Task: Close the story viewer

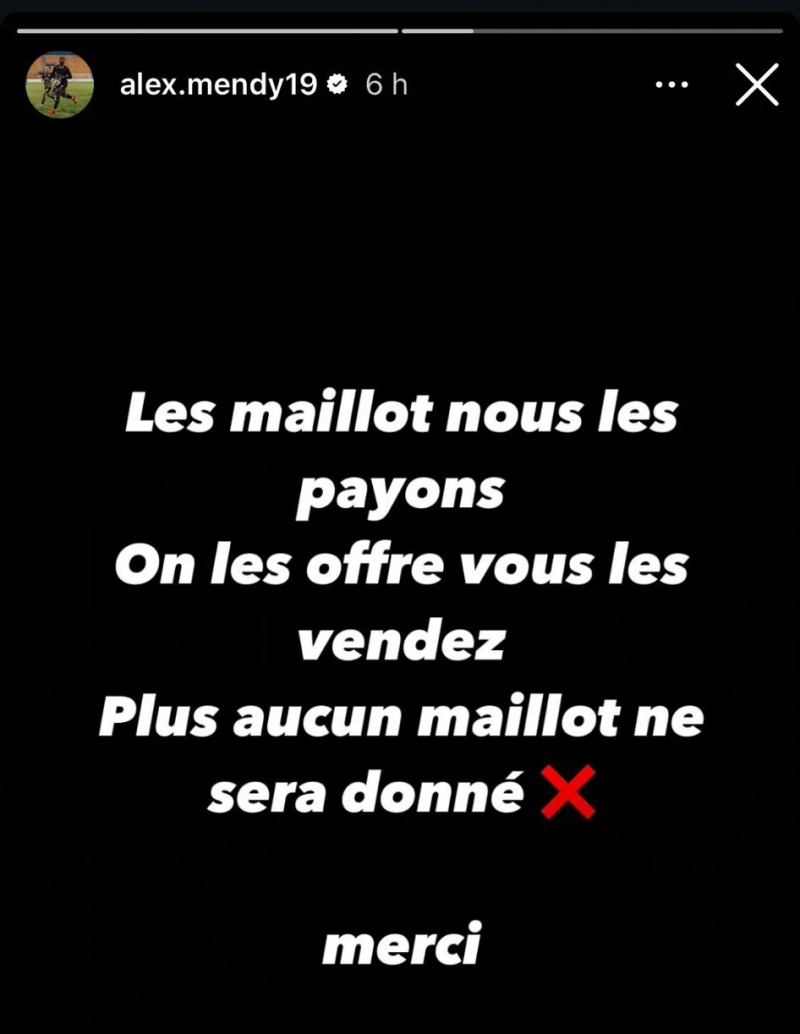Action: pyautogui.click(x=757, y=85)
